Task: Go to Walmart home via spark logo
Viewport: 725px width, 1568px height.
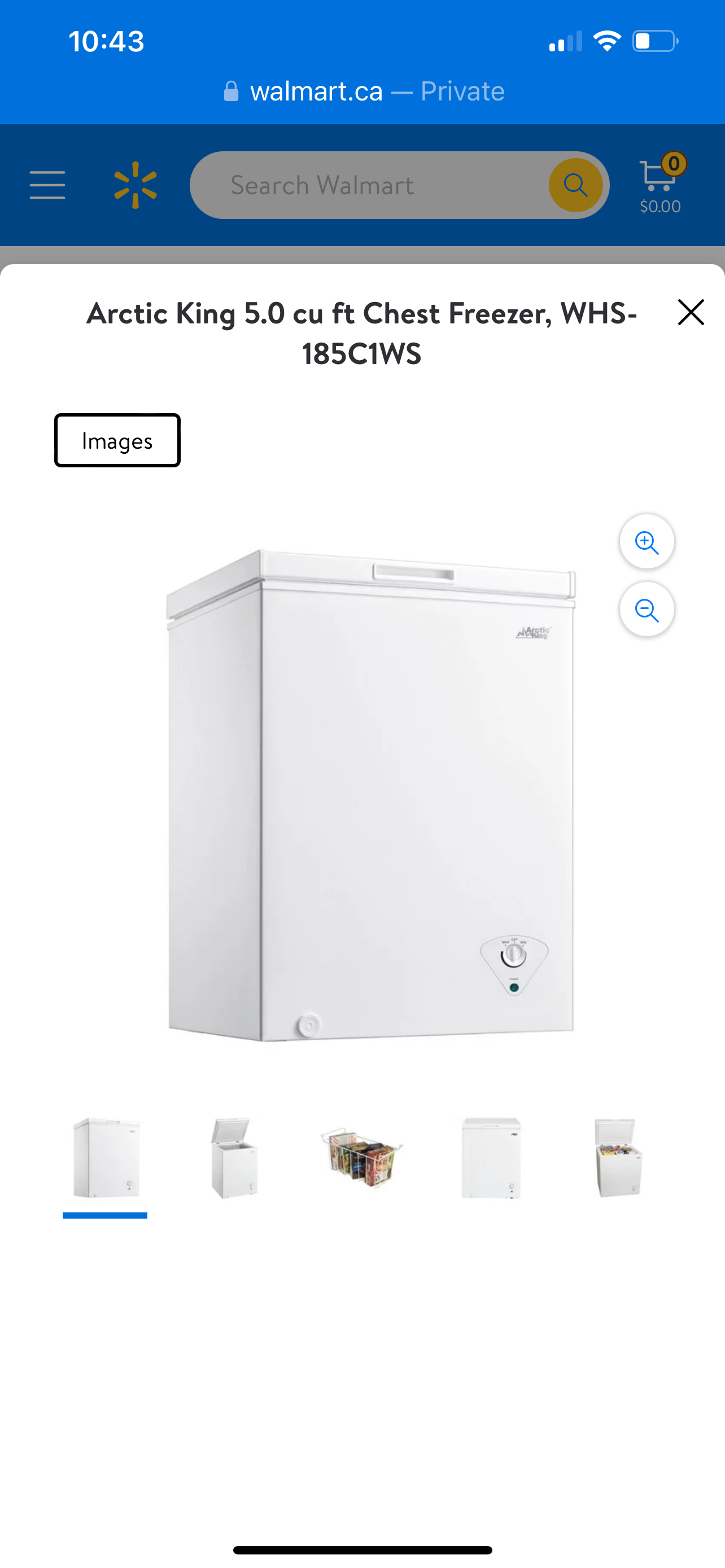Action: click(135, 185)
